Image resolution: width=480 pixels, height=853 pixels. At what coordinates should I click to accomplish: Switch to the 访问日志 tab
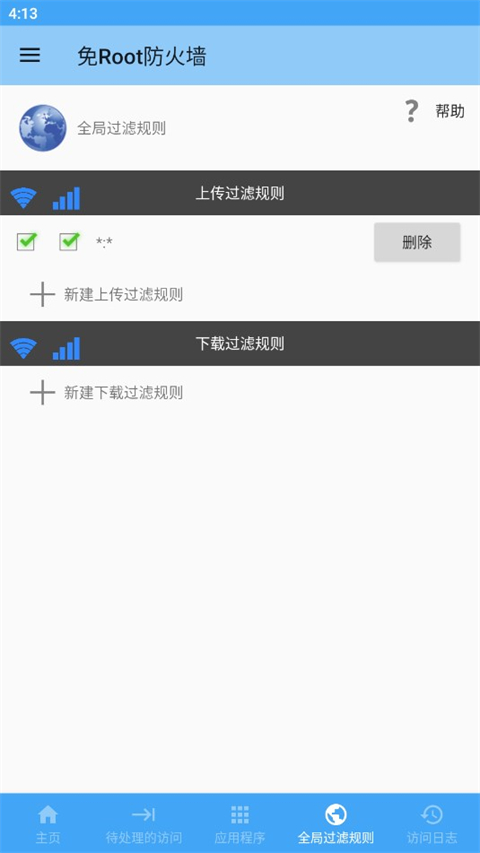pos(432,824)
